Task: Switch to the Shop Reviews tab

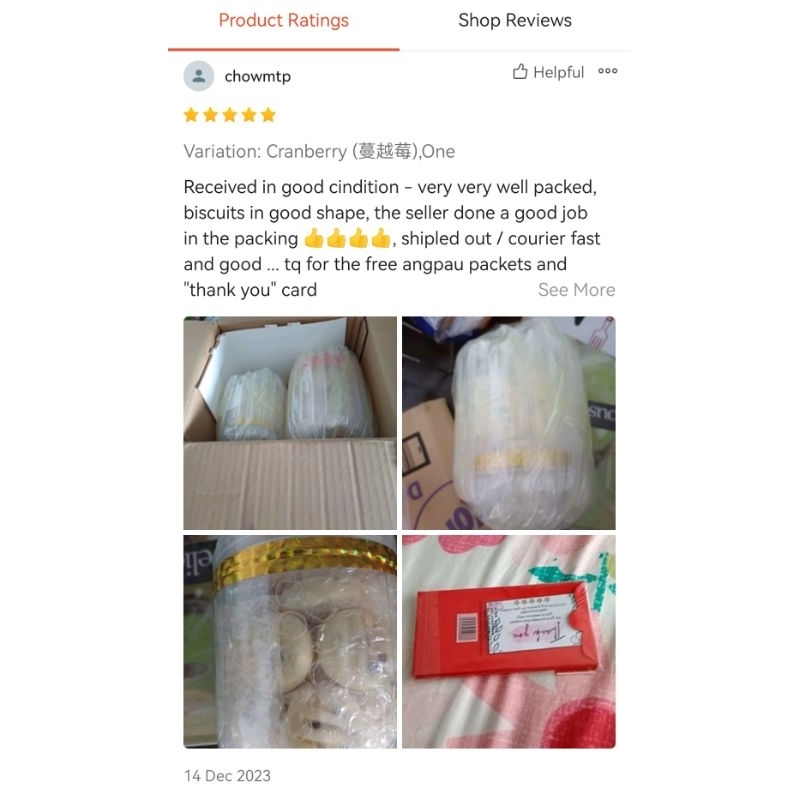Action: pos(514,21)
